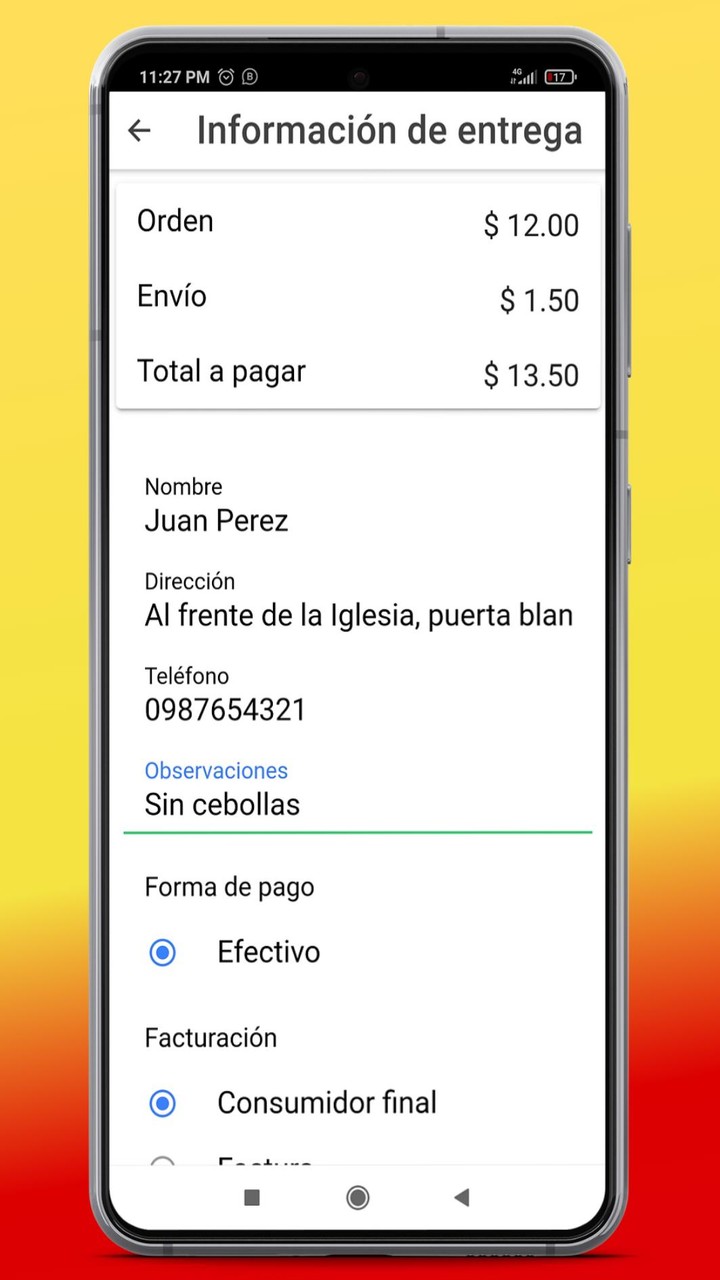This screenshot has height=1280, width=720.
Task: Tap the back arrow in the header
Action: (139, 130)
